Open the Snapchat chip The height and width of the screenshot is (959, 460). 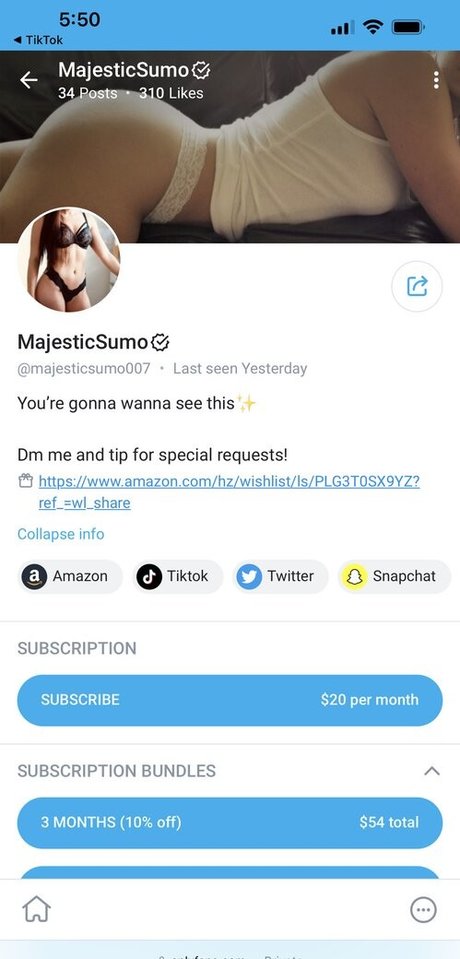click(395, 576)
